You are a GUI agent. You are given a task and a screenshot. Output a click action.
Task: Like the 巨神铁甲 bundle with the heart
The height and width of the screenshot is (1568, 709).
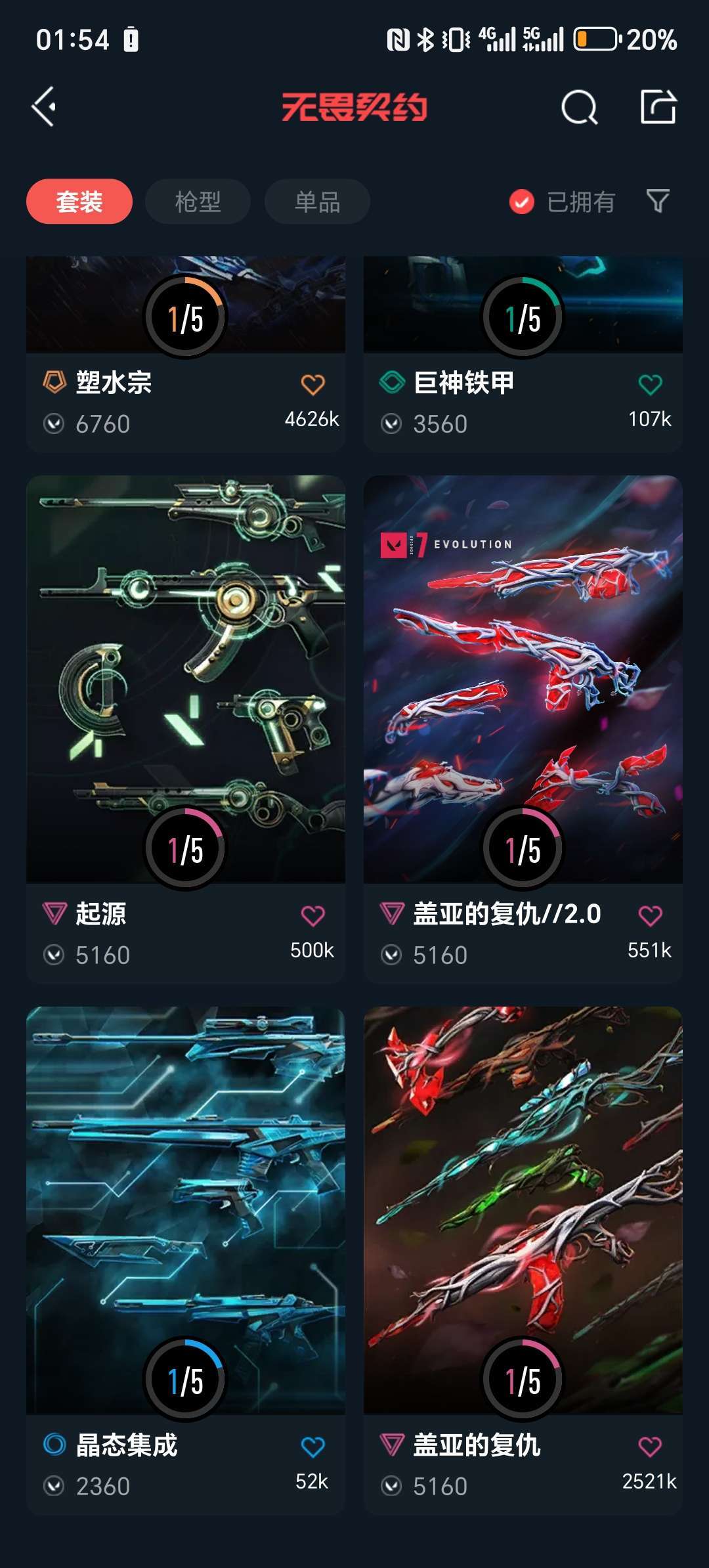coord(651,385)
